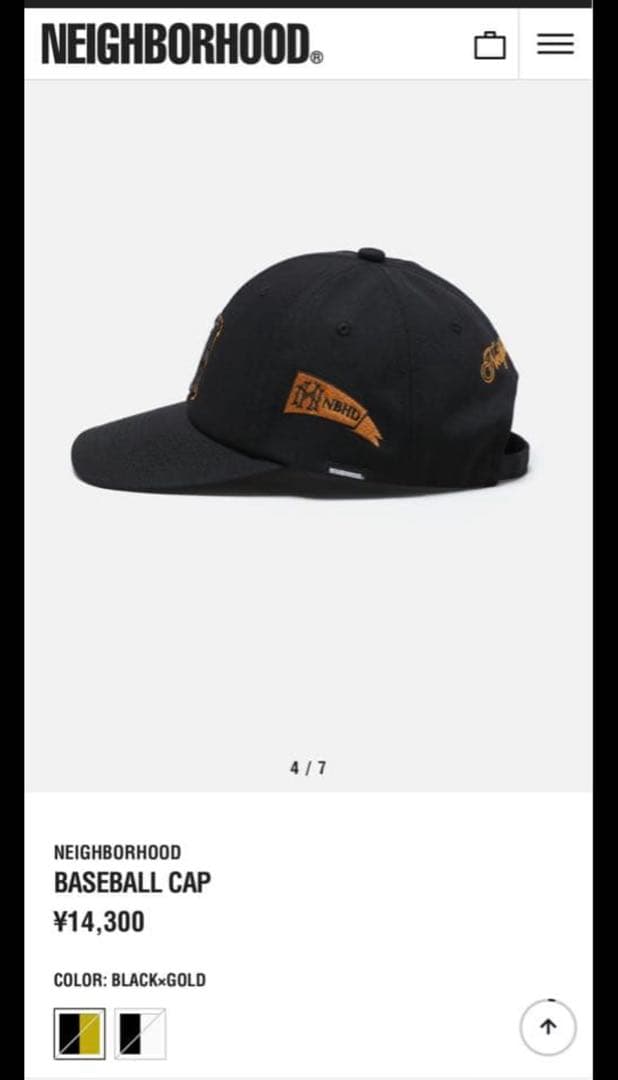This screenshot has height=1080, width=618.
Task: Open the hamburger menu
Action: (555, 44)
